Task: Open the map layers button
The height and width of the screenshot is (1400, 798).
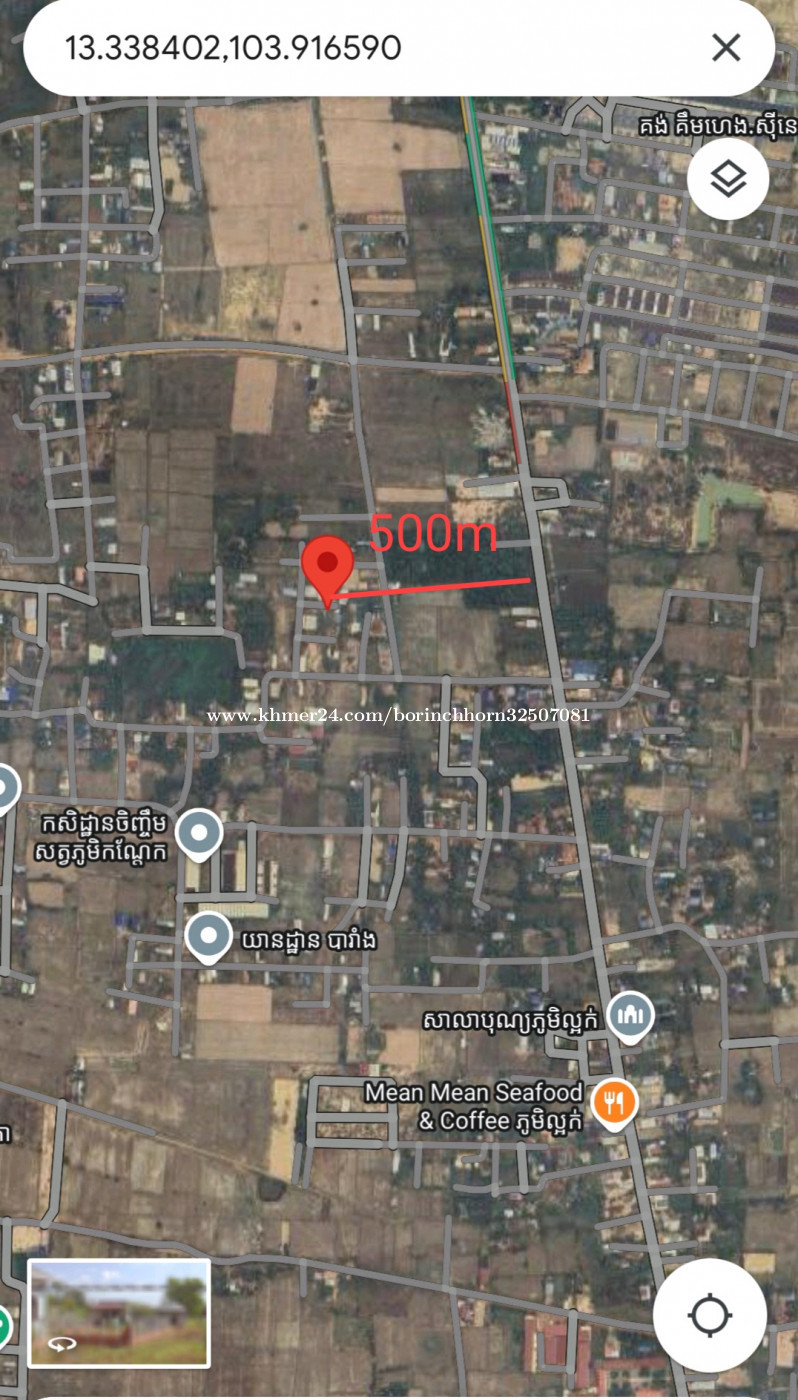Action: pos(728,179)
